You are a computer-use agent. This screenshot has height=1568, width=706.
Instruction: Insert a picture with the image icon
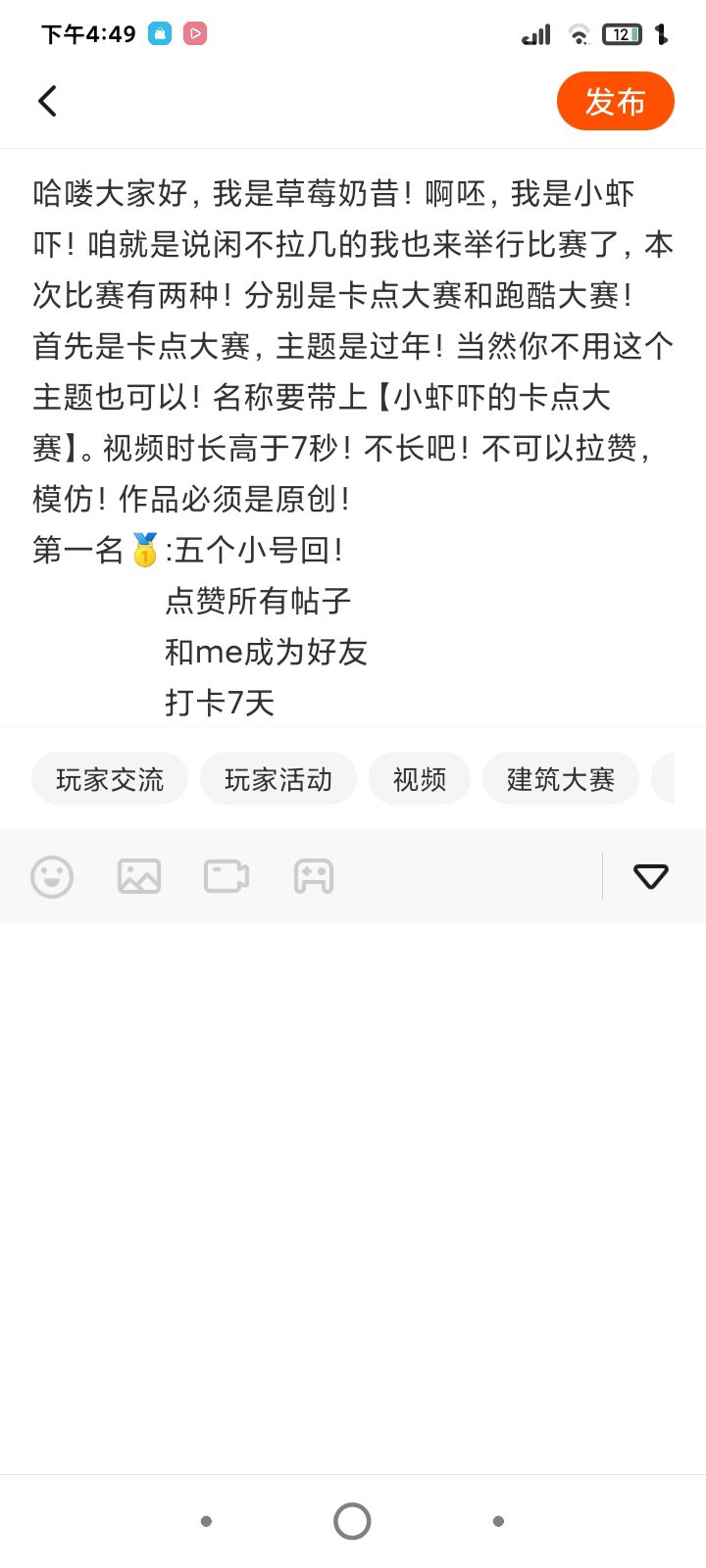coord(139,876)
